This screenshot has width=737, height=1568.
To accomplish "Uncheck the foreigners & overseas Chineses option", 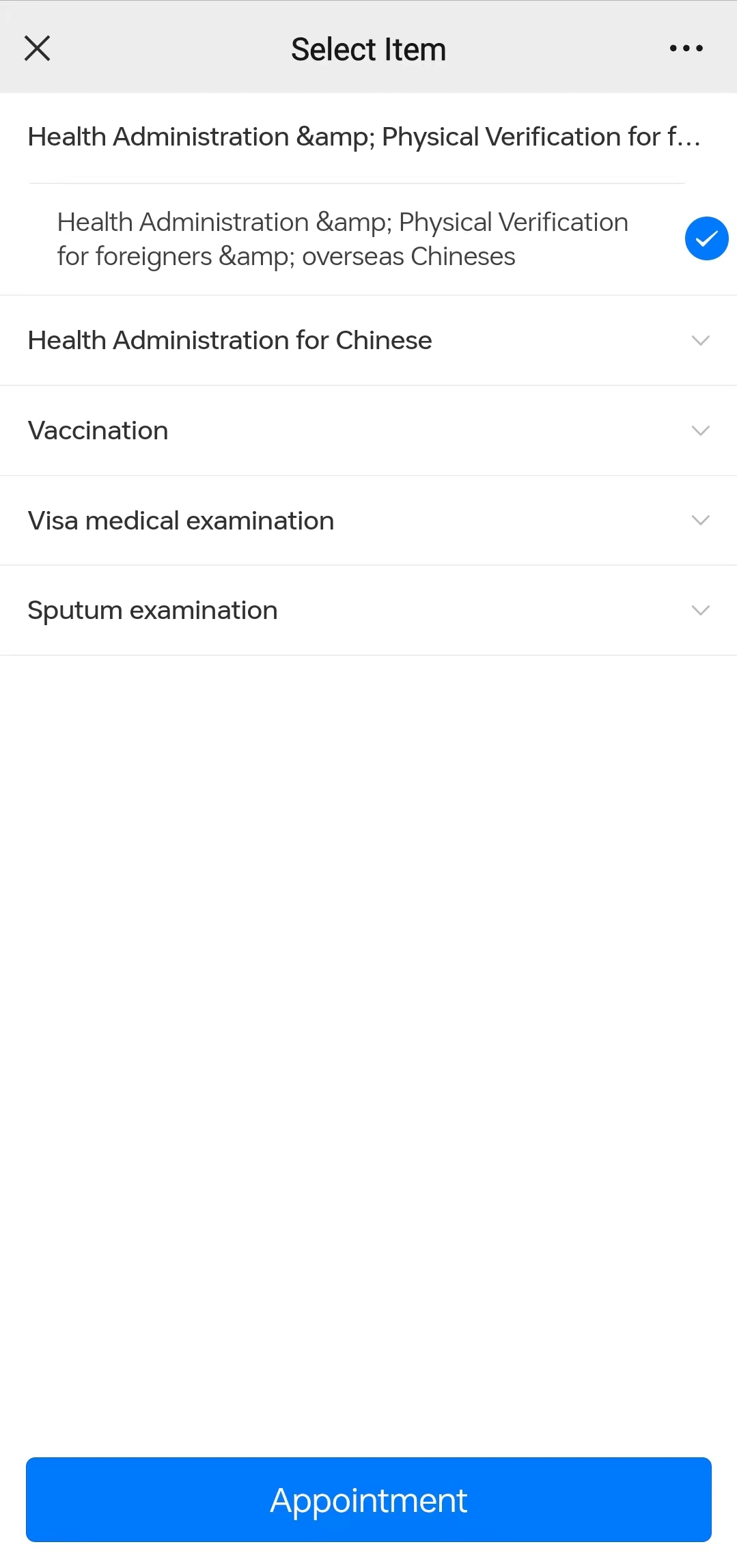I will [x=706, y=238].
